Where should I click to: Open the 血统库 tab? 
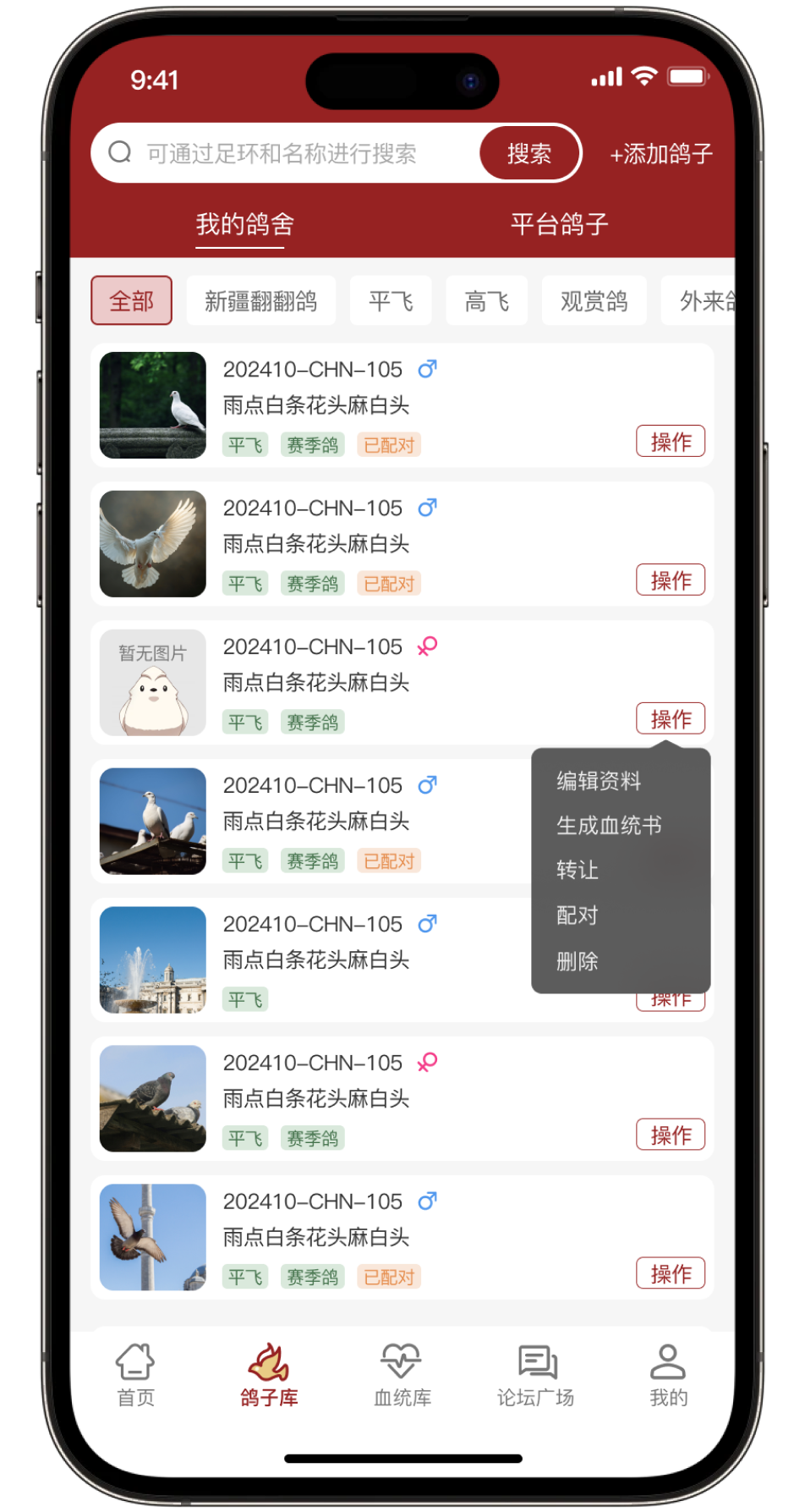(402, 1375)
